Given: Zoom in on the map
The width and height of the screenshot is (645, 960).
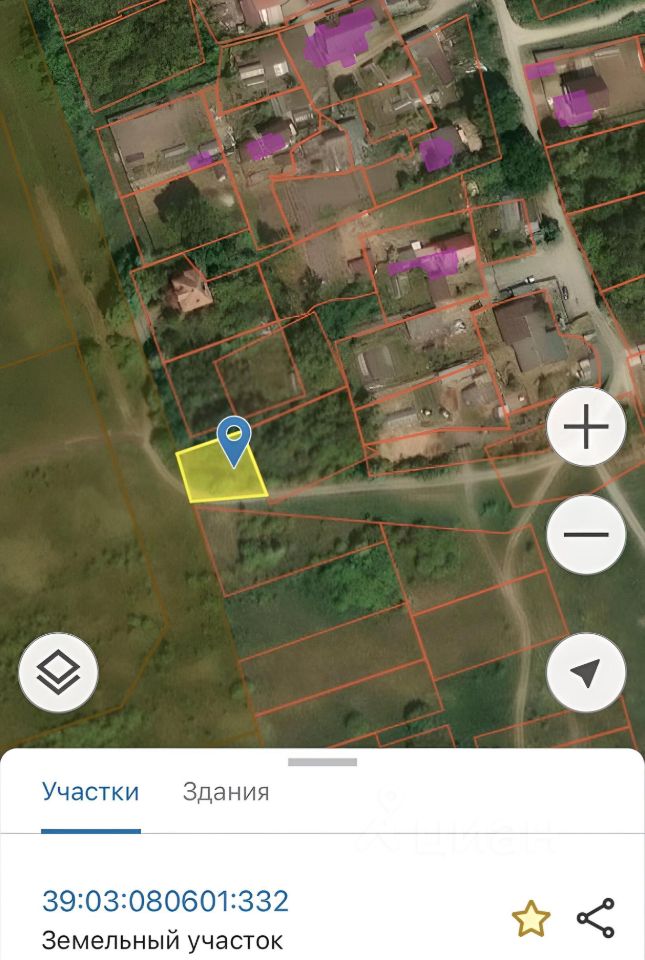Looking at the screenshot, I should pyautogui.click(x=586, y=428).
